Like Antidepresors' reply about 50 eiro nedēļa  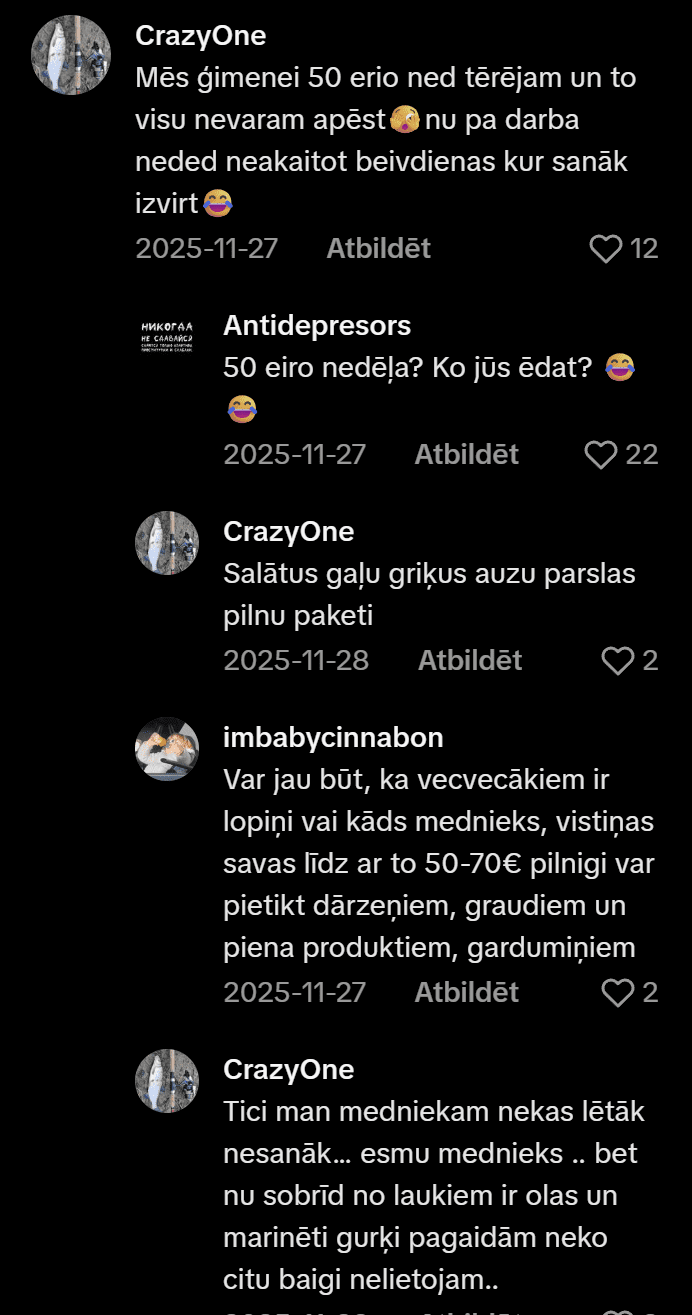(601, 455)
